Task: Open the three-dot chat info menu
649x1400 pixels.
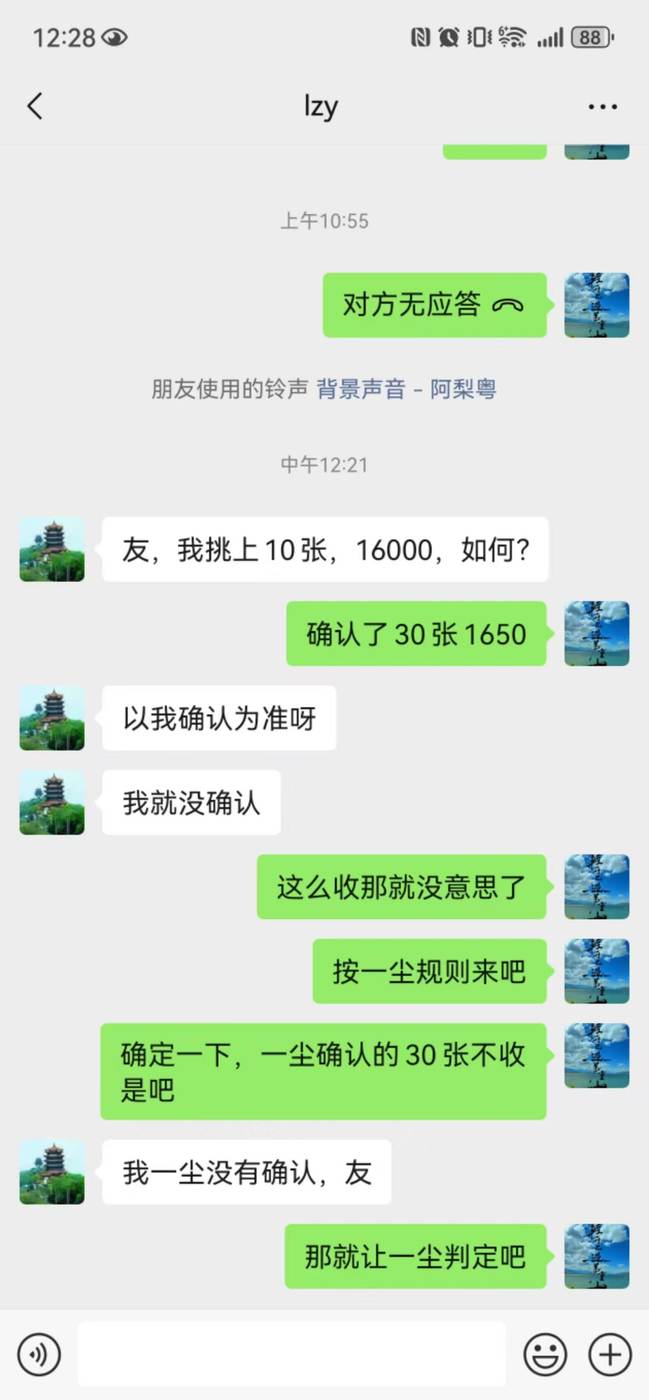Action: (603, 106)
